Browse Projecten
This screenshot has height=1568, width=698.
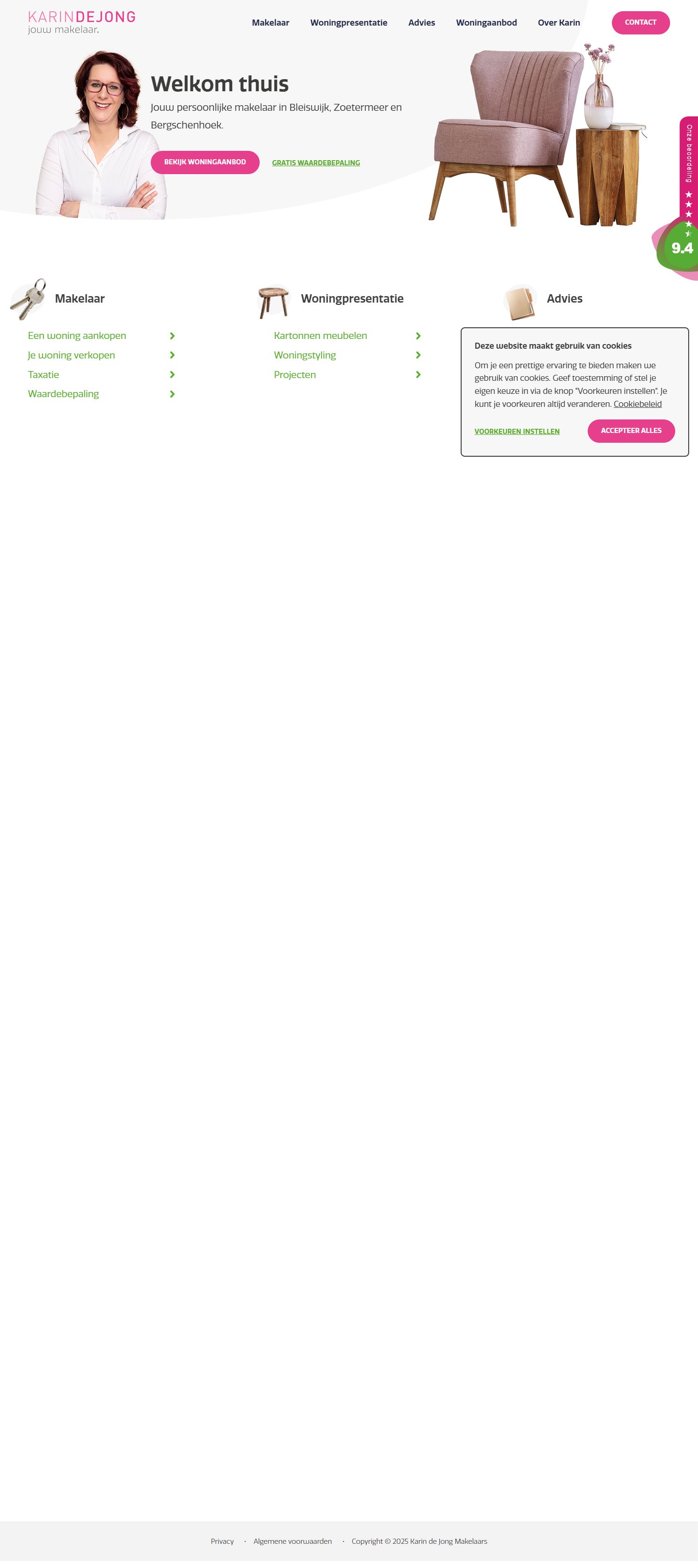295,374
